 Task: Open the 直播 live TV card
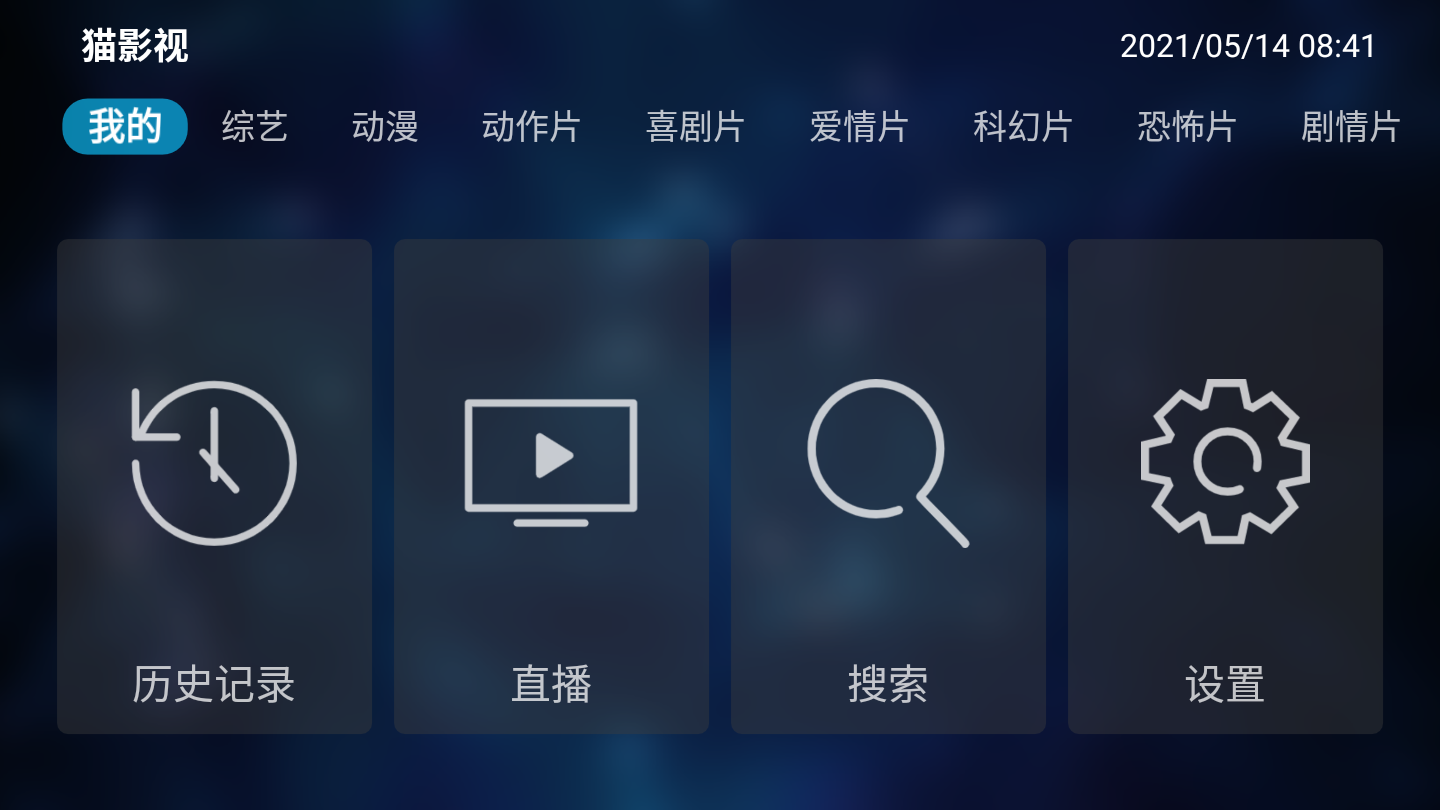click(551, 486)
